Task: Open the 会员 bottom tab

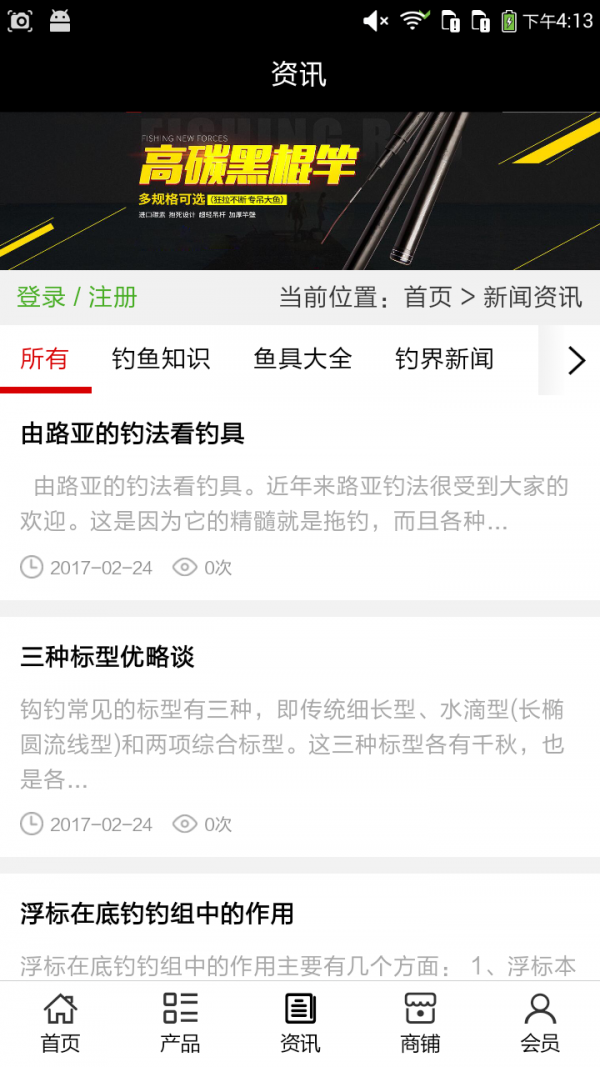Action: [540, 1023]
